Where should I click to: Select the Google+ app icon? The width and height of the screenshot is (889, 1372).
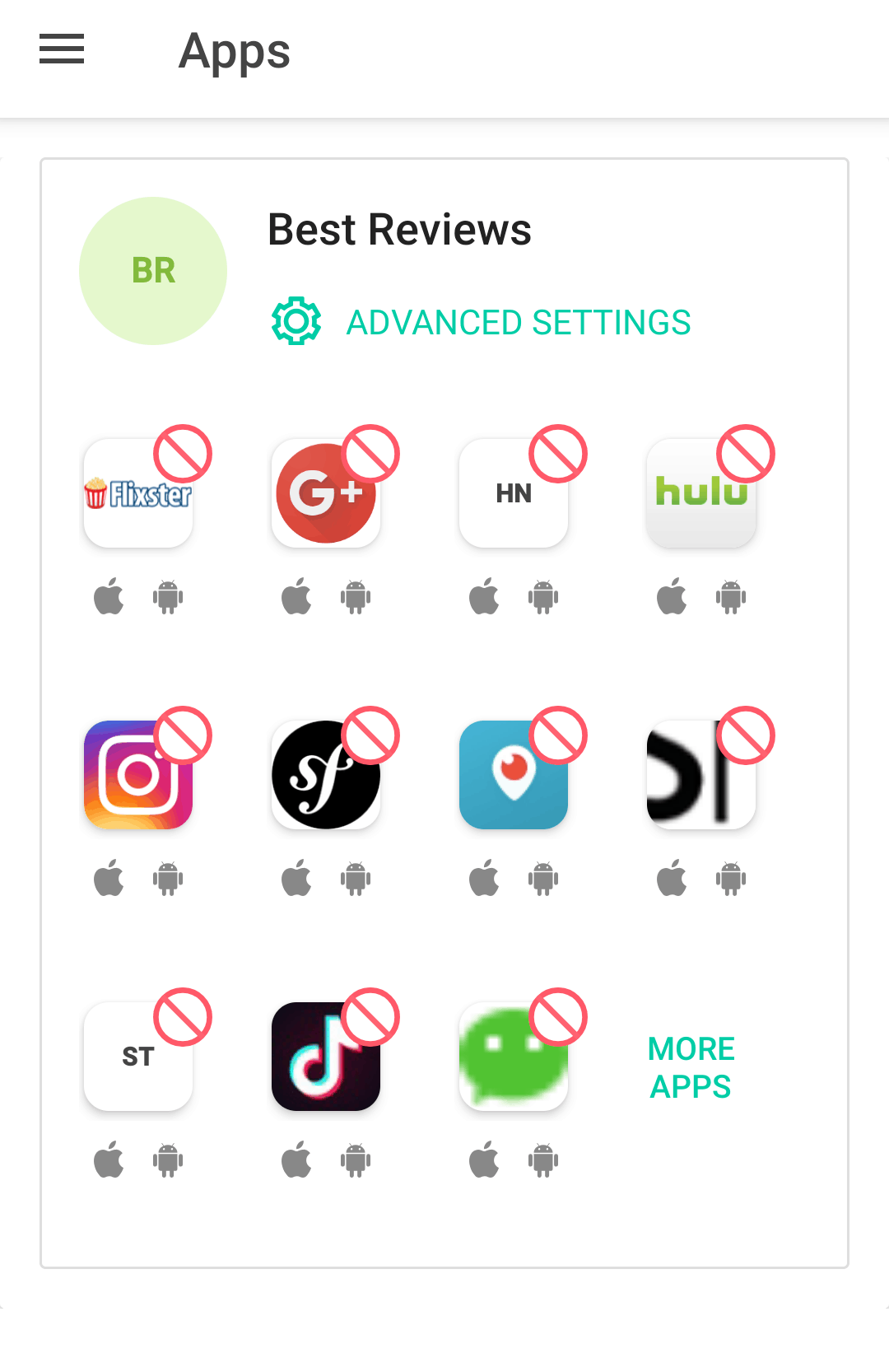(325, 492)
